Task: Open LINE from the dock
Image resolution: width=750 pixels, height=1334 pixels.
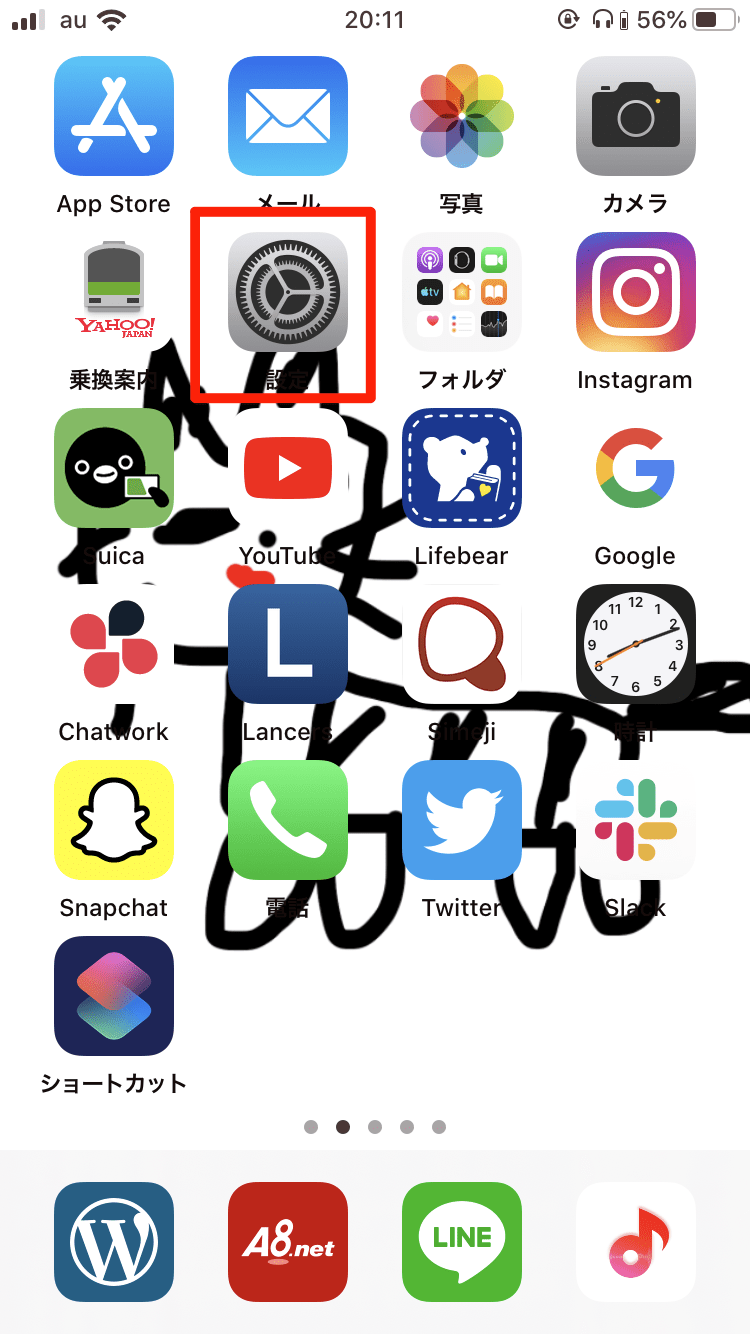Action: (462, 1242)
